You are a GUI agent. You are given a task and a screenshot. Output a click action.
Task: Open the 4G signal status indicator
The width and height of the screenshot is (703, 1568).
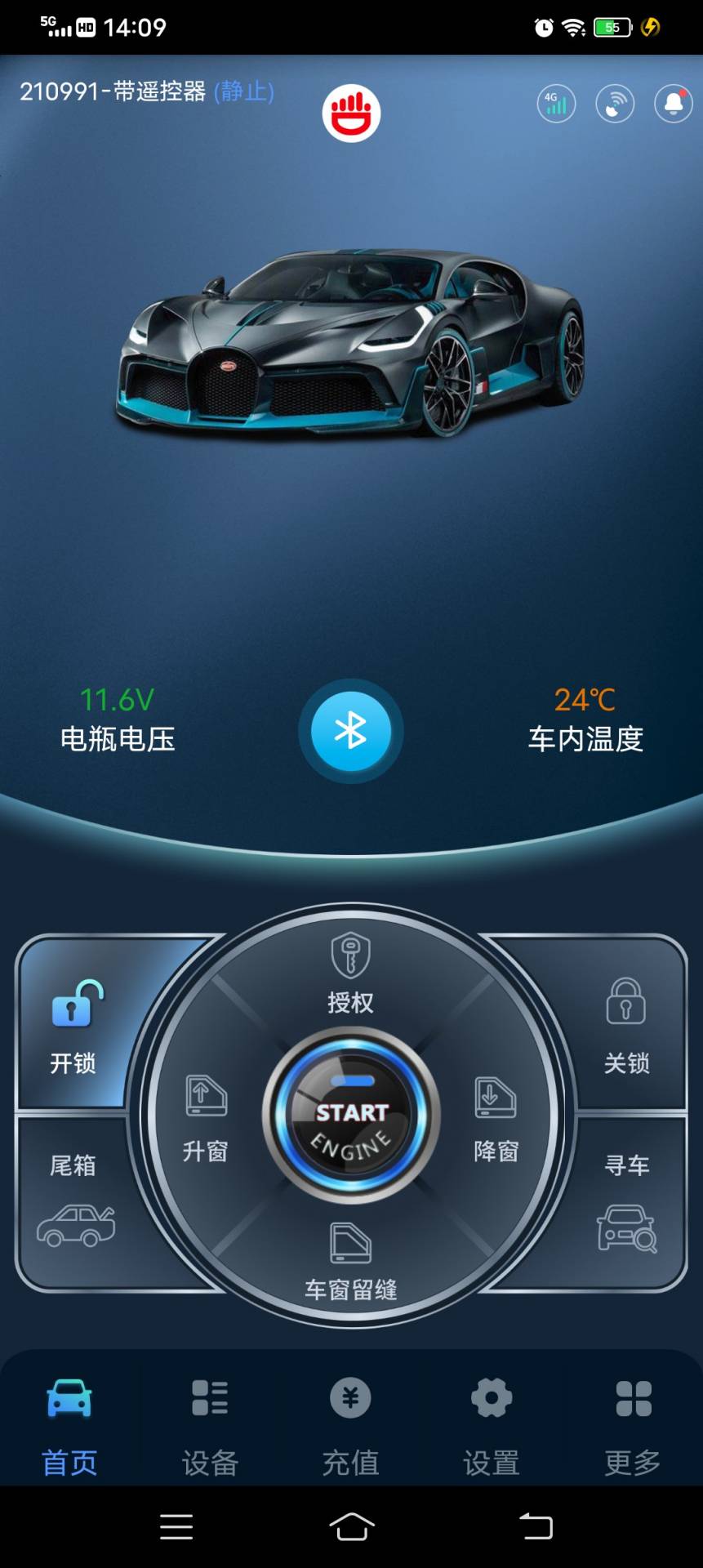point(555,104)
